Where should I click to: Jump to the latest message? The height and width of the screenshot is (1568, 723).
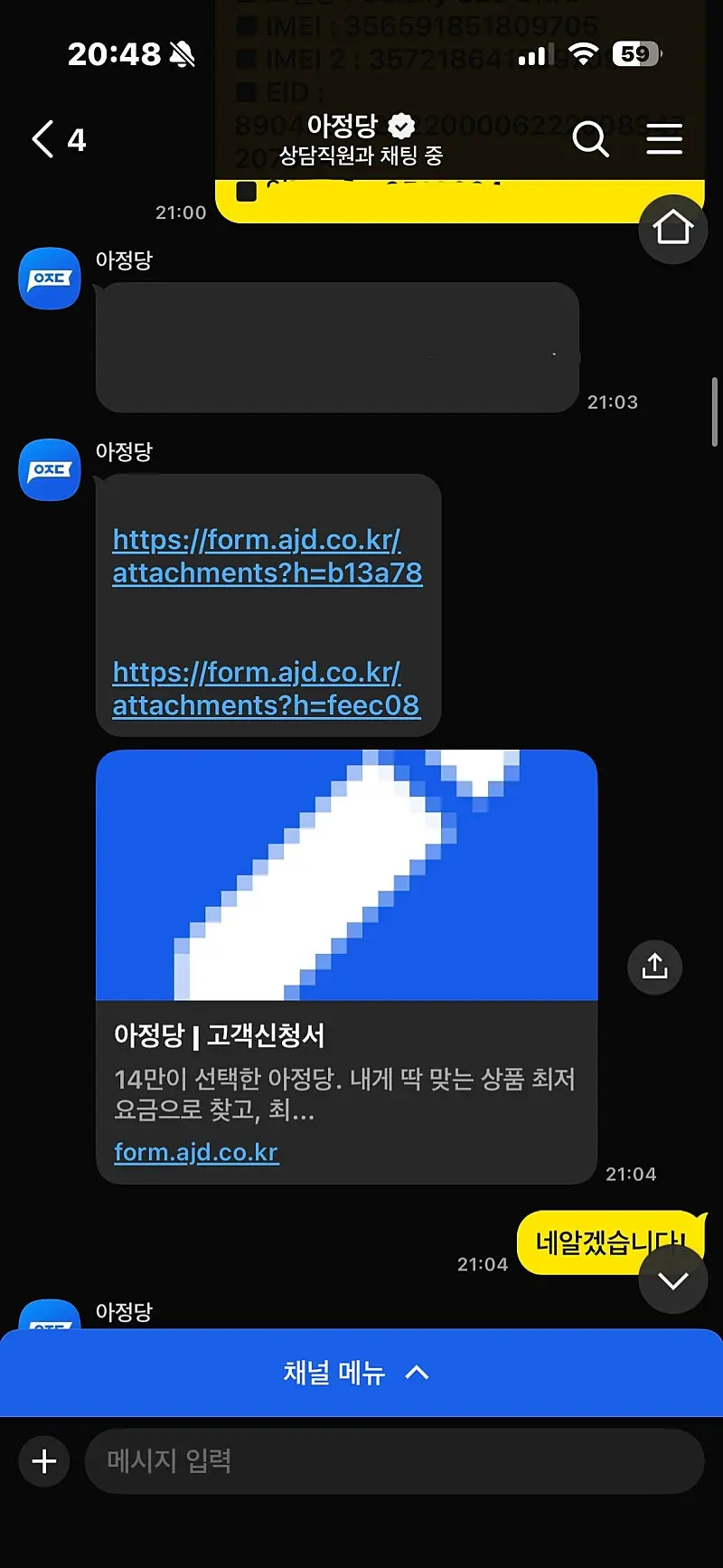click(x=672, y=1280)
